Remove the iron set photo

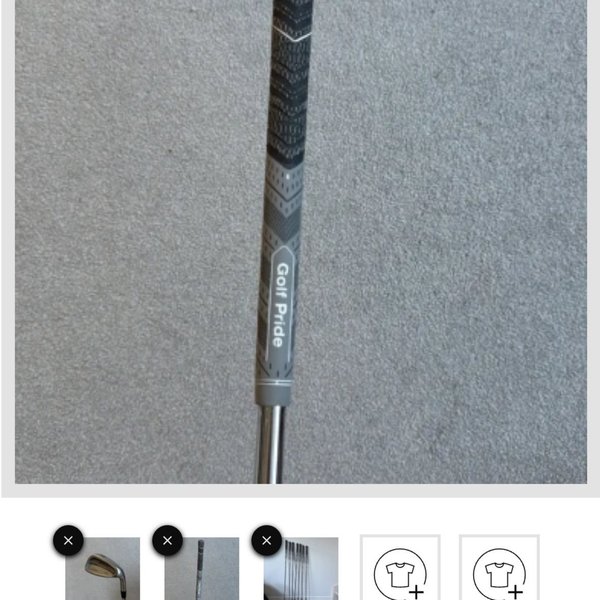click(x=266, y=541)
